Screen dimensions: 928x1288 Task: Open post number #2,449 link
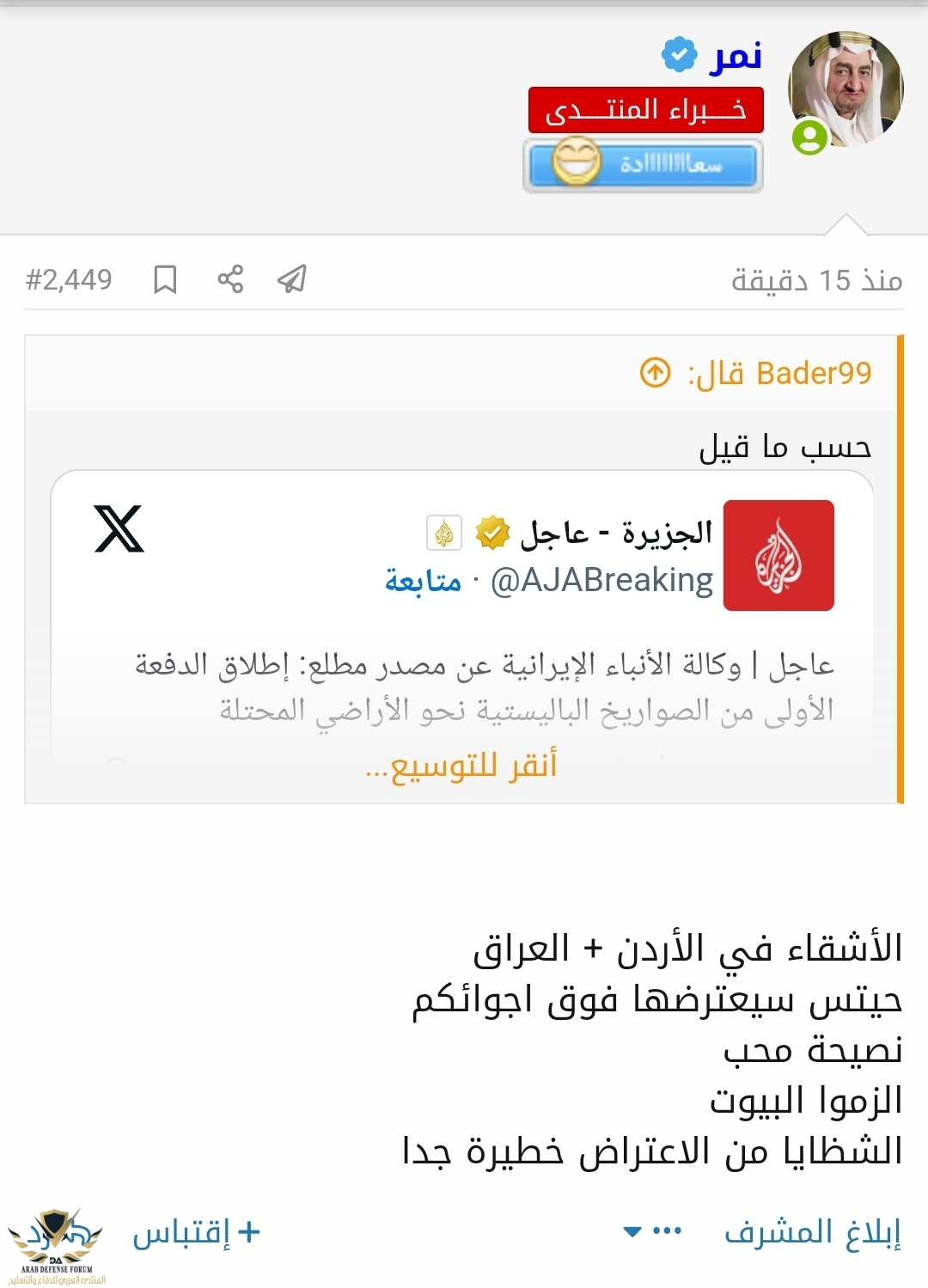[69, 279]
